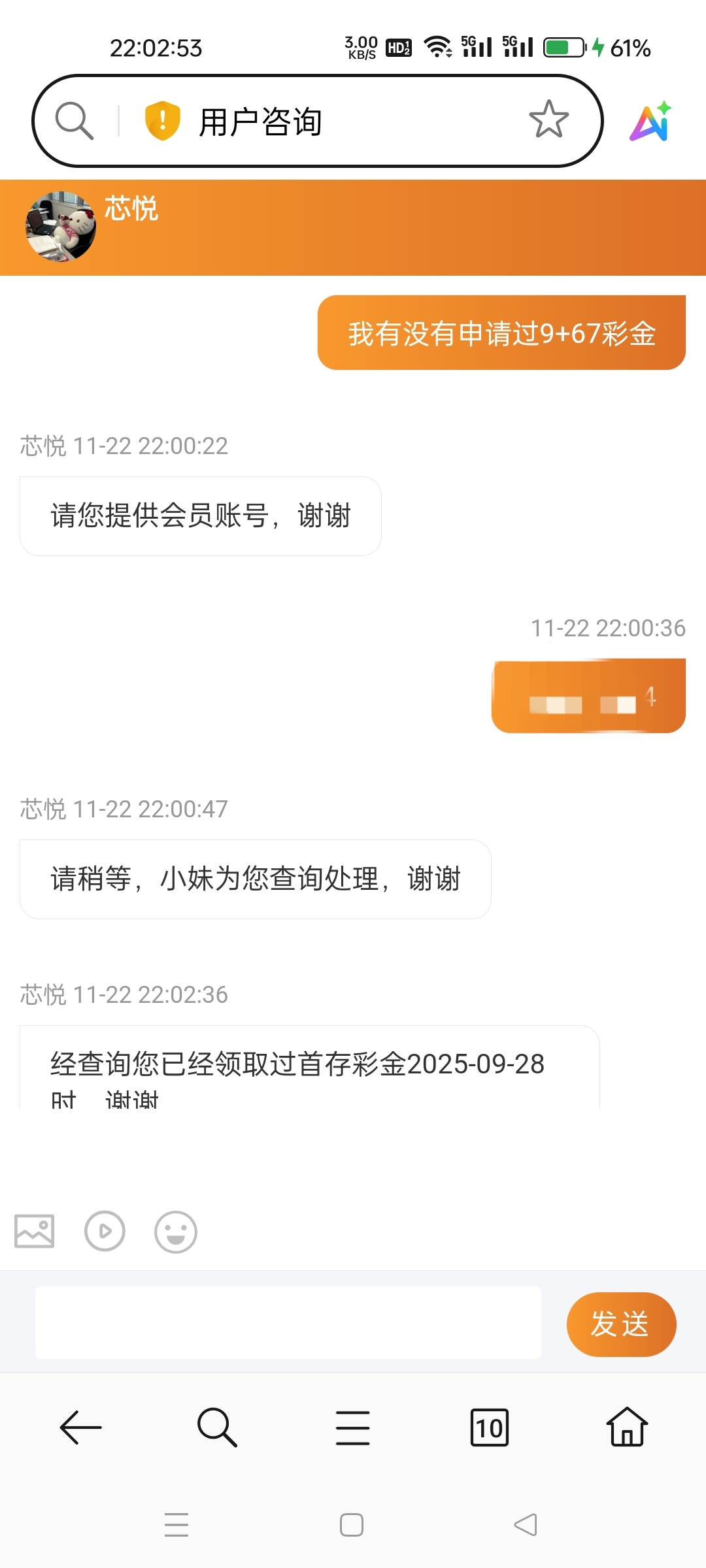
Task: Open recent apps from system navigation
Action: (176, 1525)
